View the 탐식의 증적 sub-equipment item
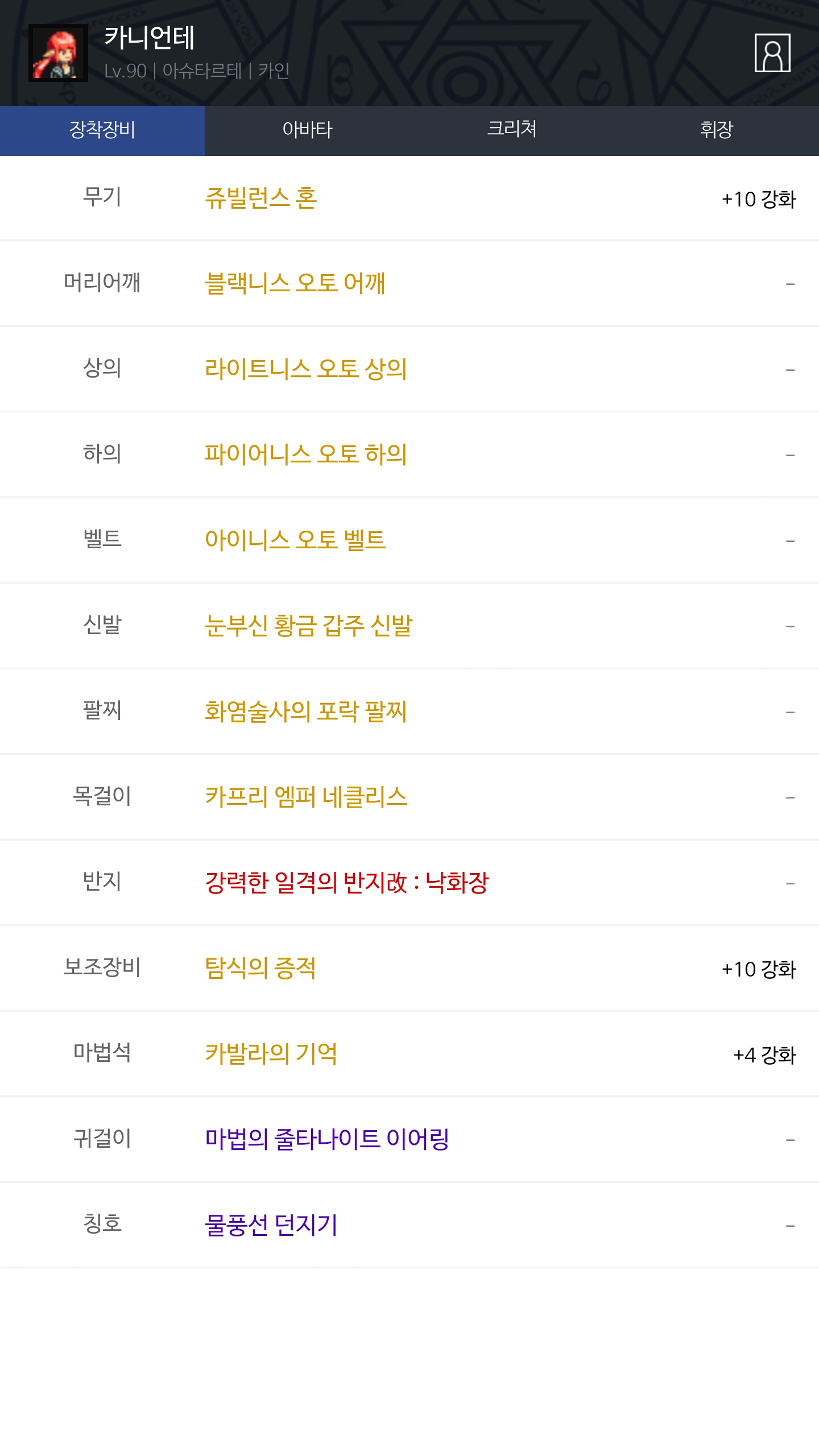The image size is (819, 1456). [260, 968]
